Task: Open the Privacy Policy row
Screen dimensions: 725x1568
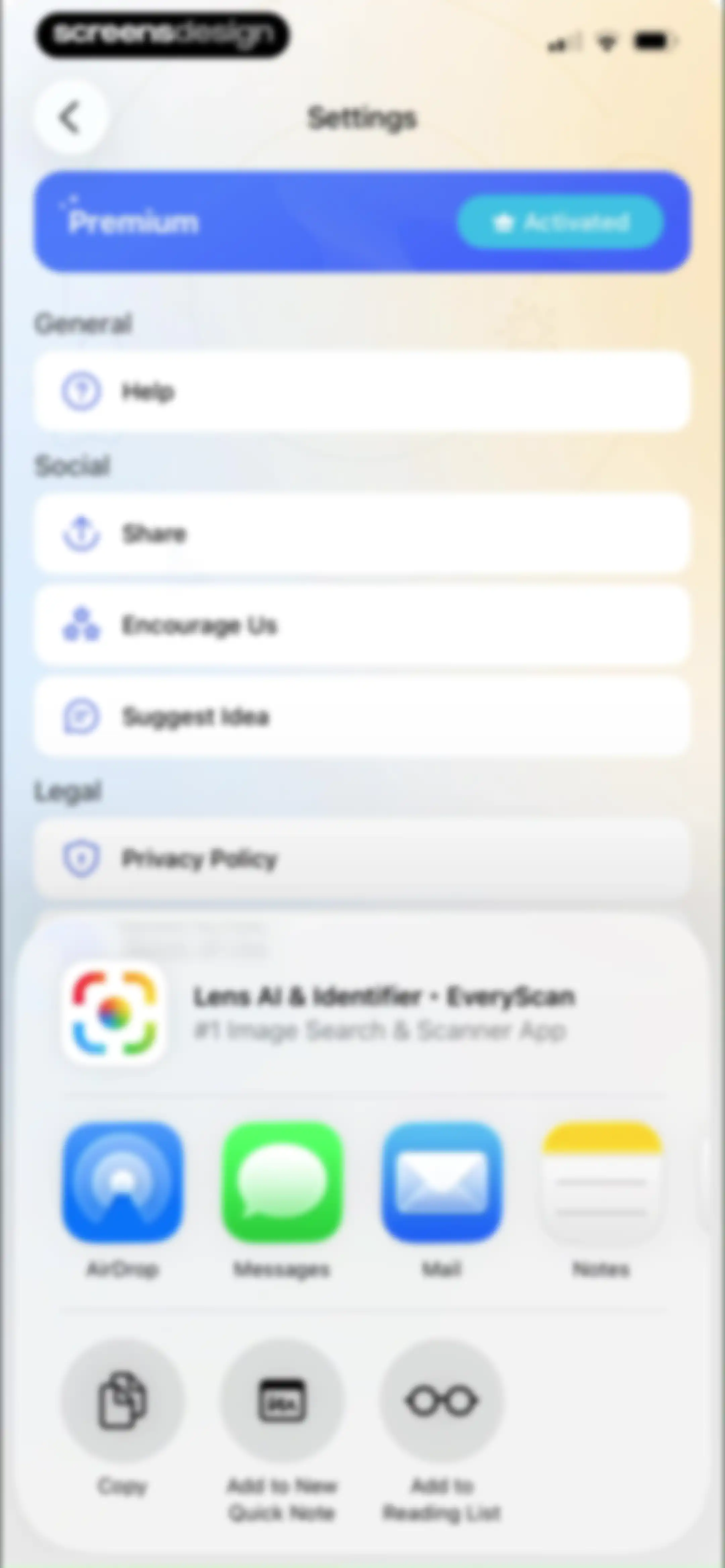Action: point(362,858)
